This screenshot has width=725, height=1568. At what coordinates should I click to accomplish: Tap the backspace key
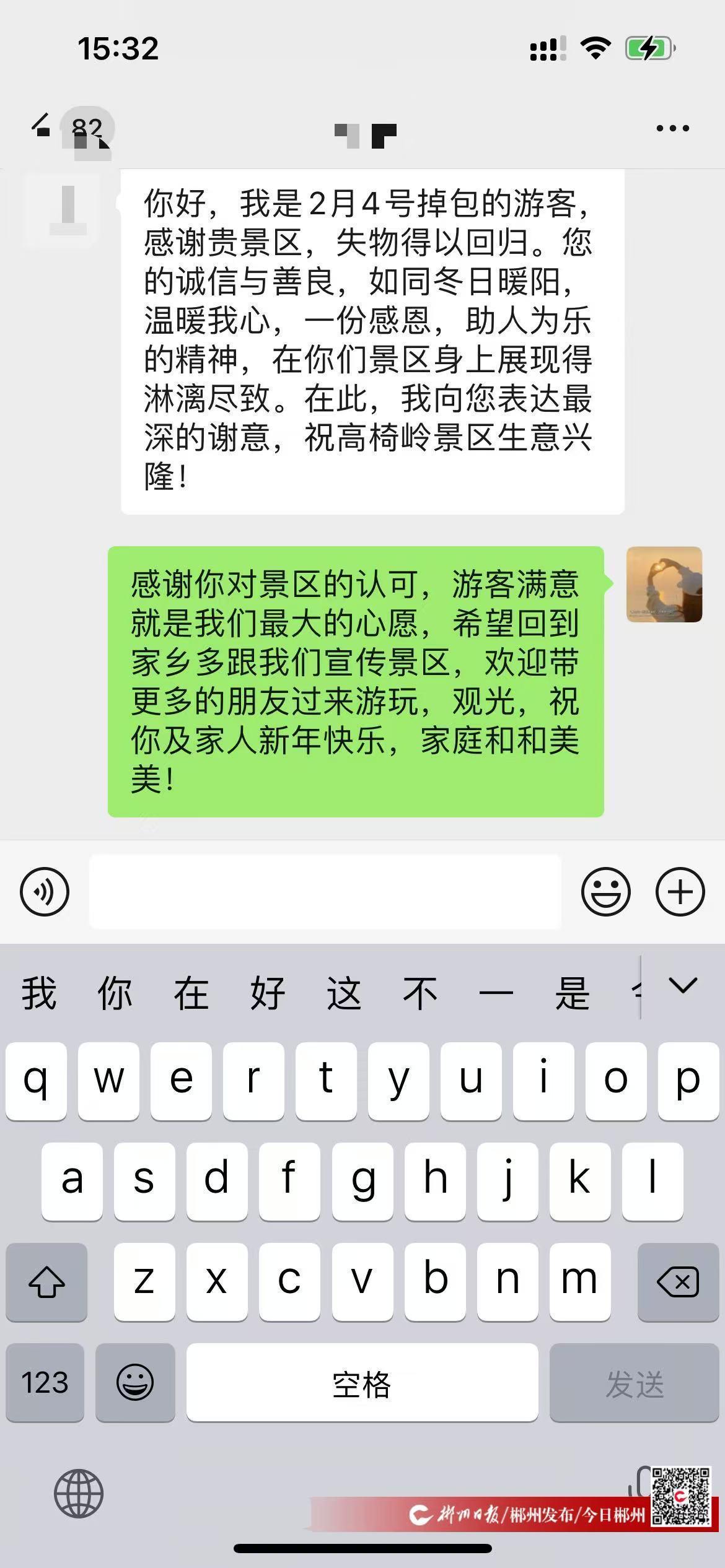[677, 1281]
